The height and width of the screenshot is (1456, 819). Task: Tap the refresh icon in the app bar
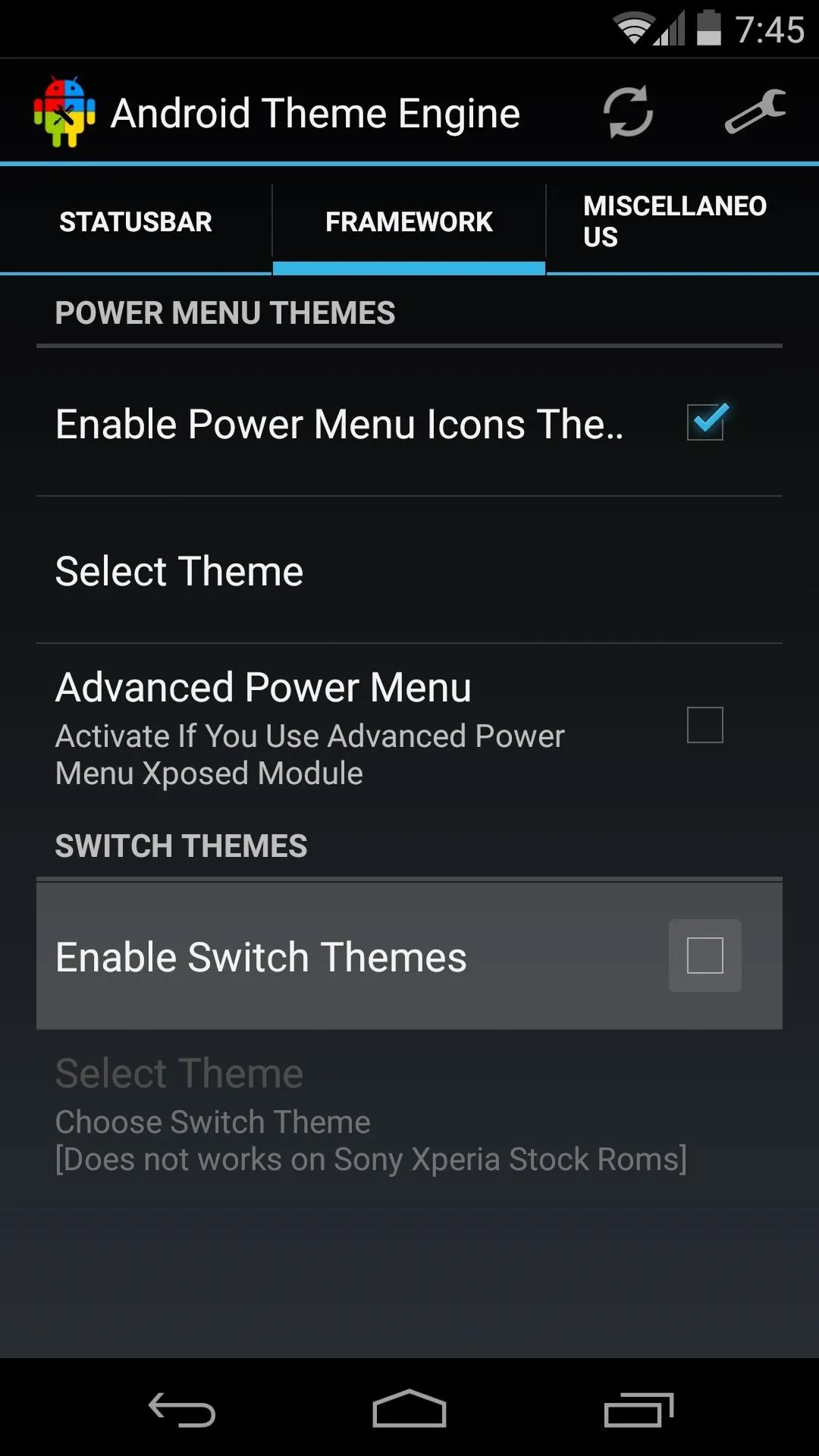(628, 112)
